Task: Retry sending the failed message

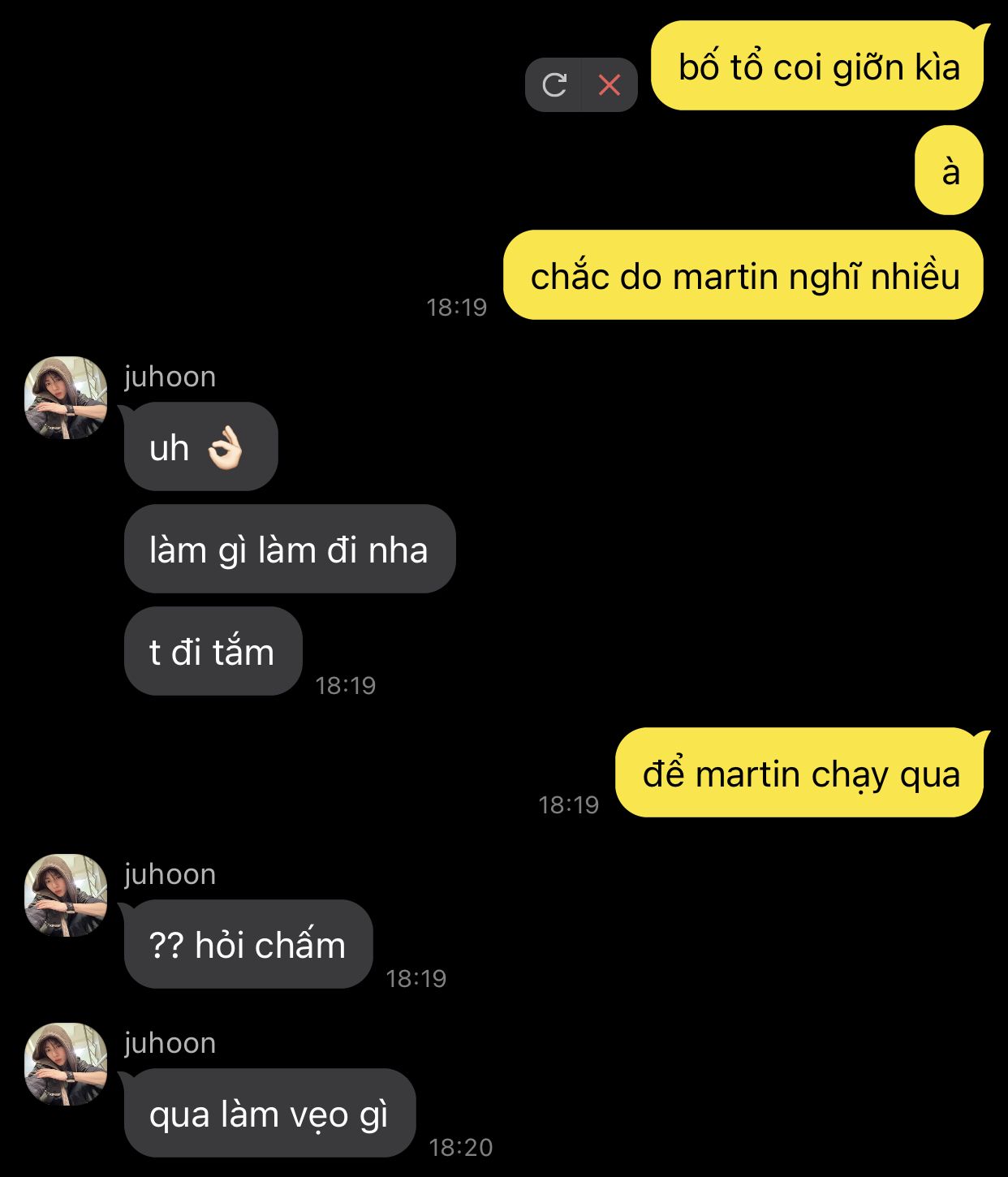Action: tap(554, 84)
